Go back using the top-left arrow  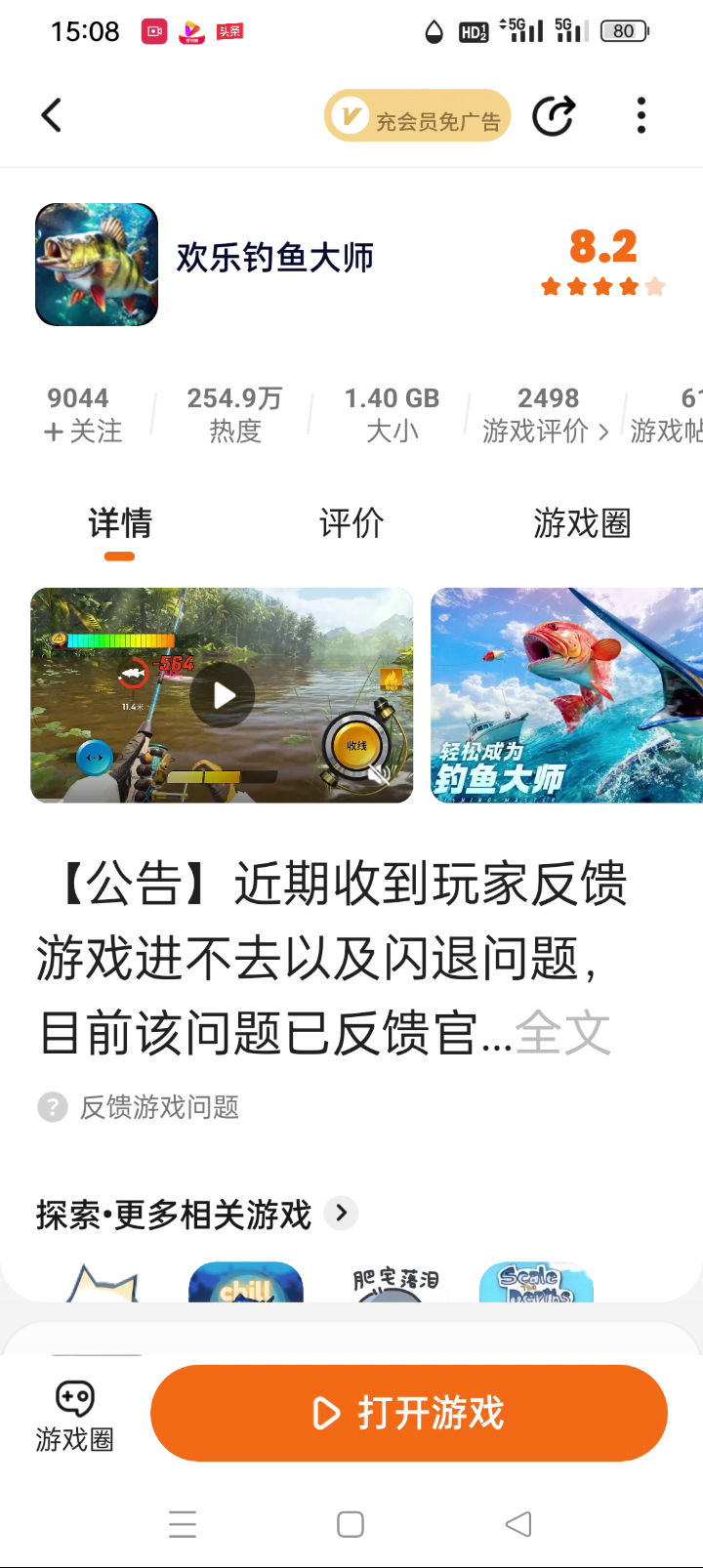(x=52, y=115)
